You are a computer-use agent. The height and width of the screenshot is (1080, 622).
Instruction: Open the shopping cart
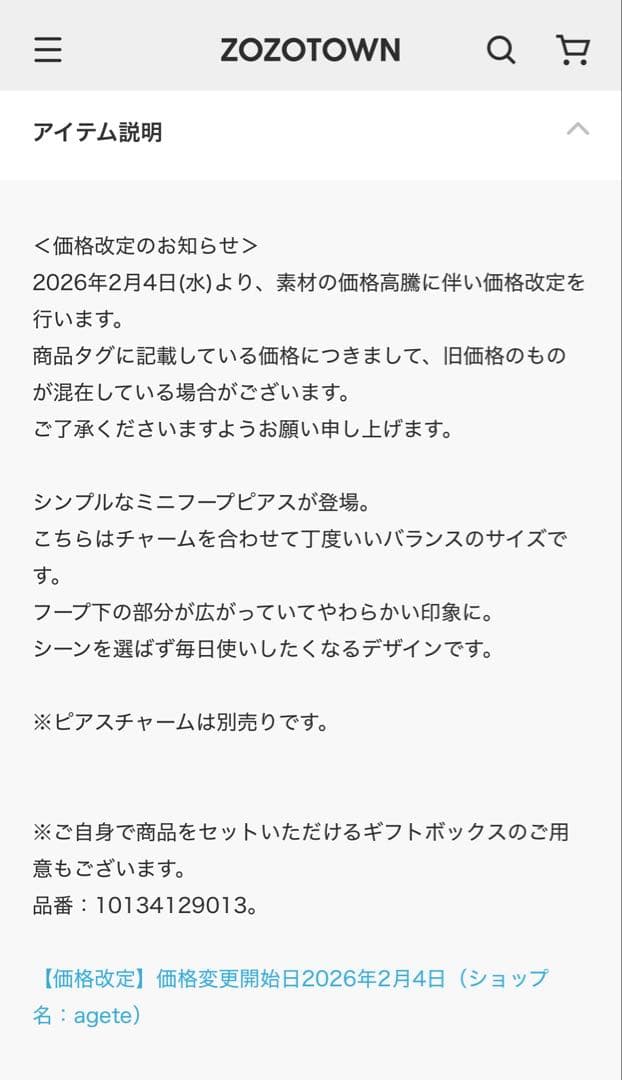572,50
